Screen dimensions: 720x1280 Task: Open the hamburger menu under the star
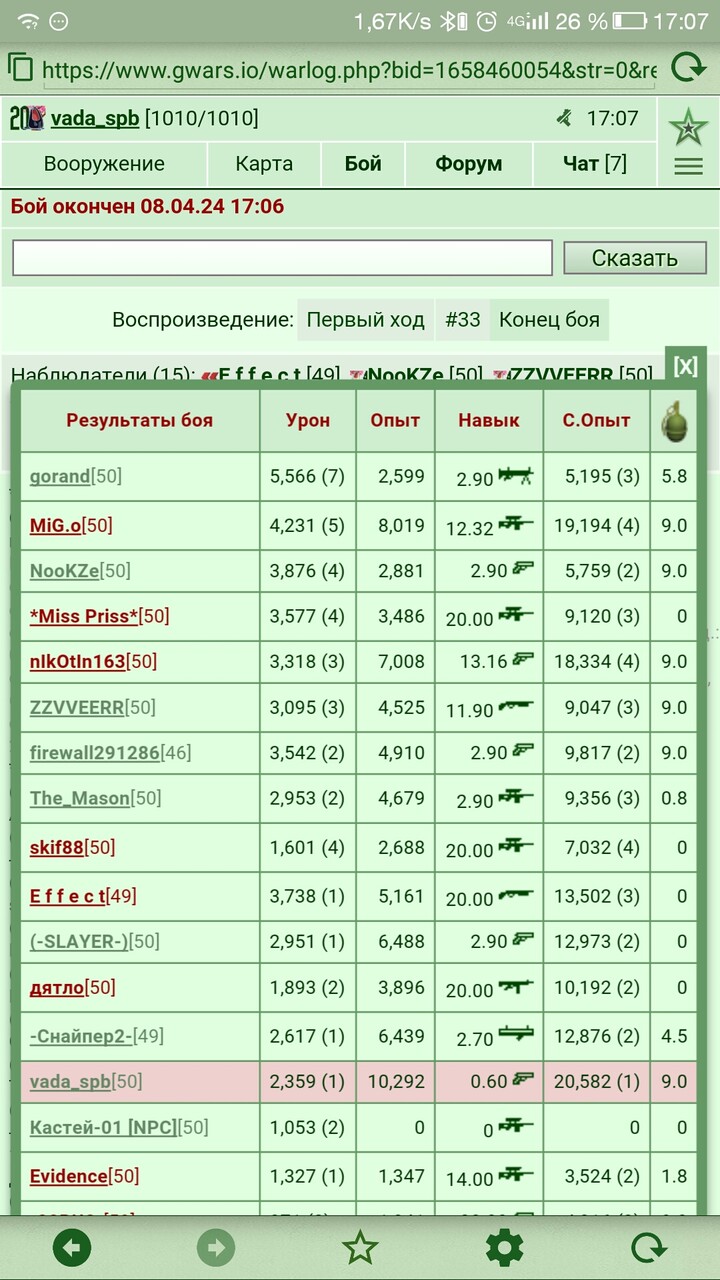pos(689,166)
